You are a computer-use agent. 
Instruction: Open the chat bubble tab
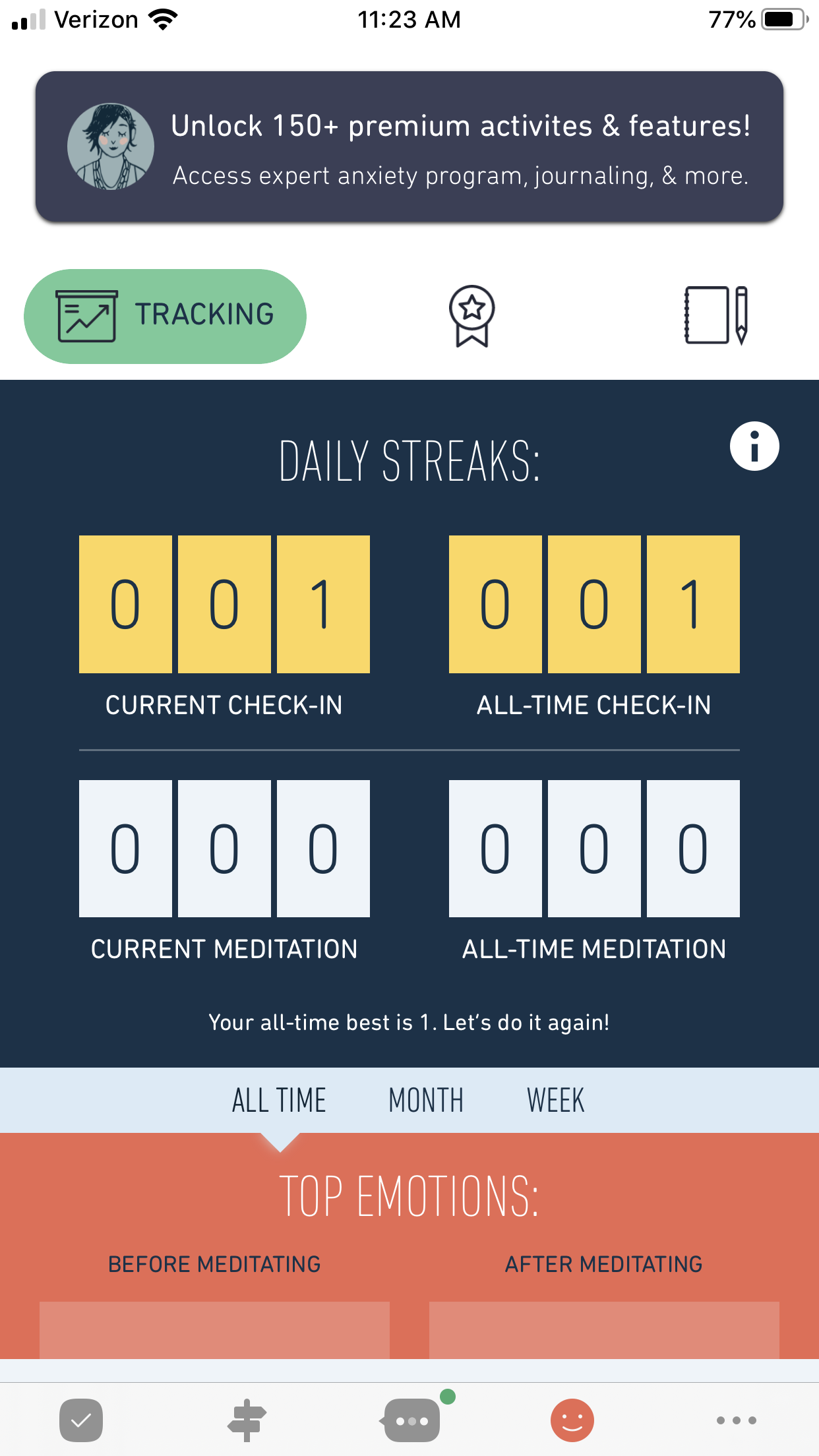click(411, 1420)
